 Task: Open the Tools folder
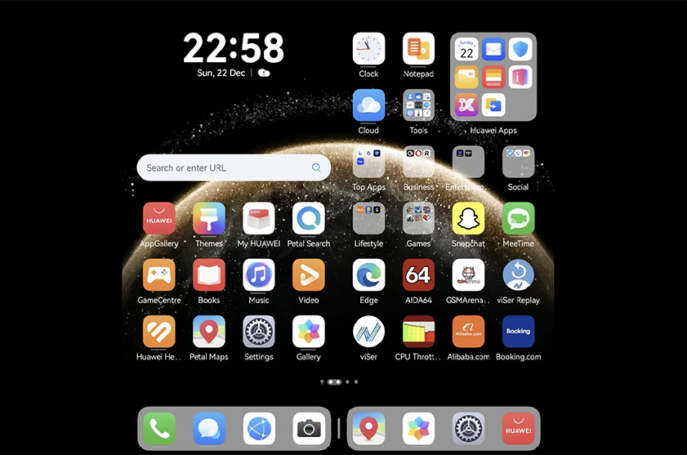pos(418,105)
